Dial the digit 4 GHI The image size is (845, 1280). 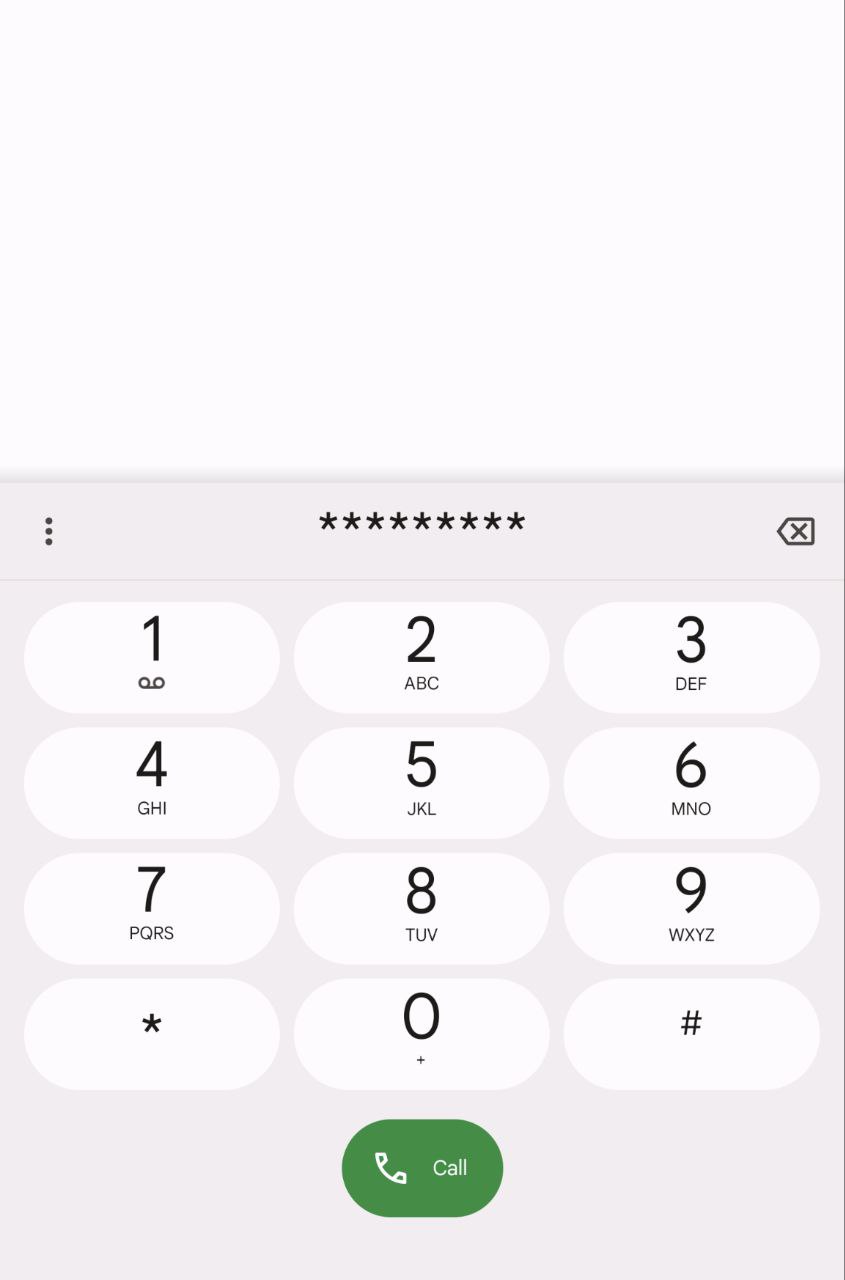pyautogui.click(x=152, y=782)
